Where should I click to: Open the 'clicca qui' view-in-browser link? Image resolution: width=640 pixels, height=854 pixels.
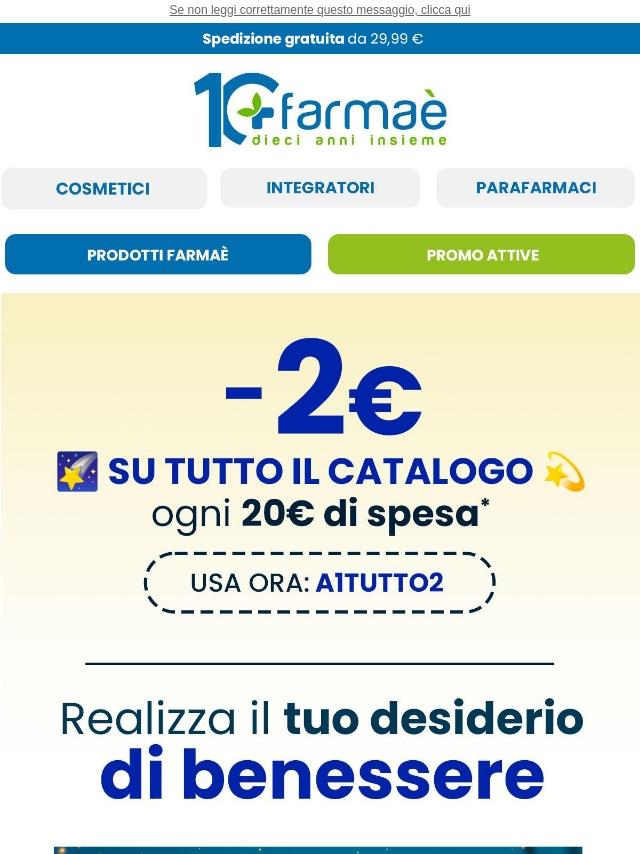(319, 10)
